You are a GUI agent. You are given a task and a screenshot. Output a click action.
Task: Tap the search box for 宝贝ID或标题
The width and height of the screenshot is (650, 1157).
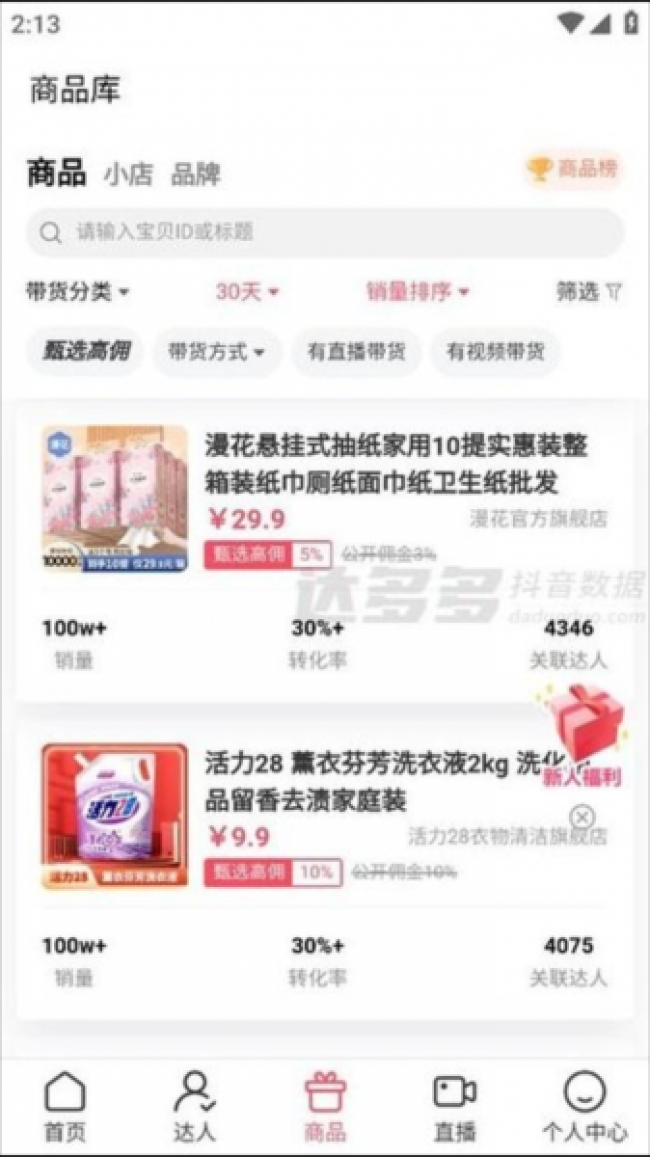(325, 232)
